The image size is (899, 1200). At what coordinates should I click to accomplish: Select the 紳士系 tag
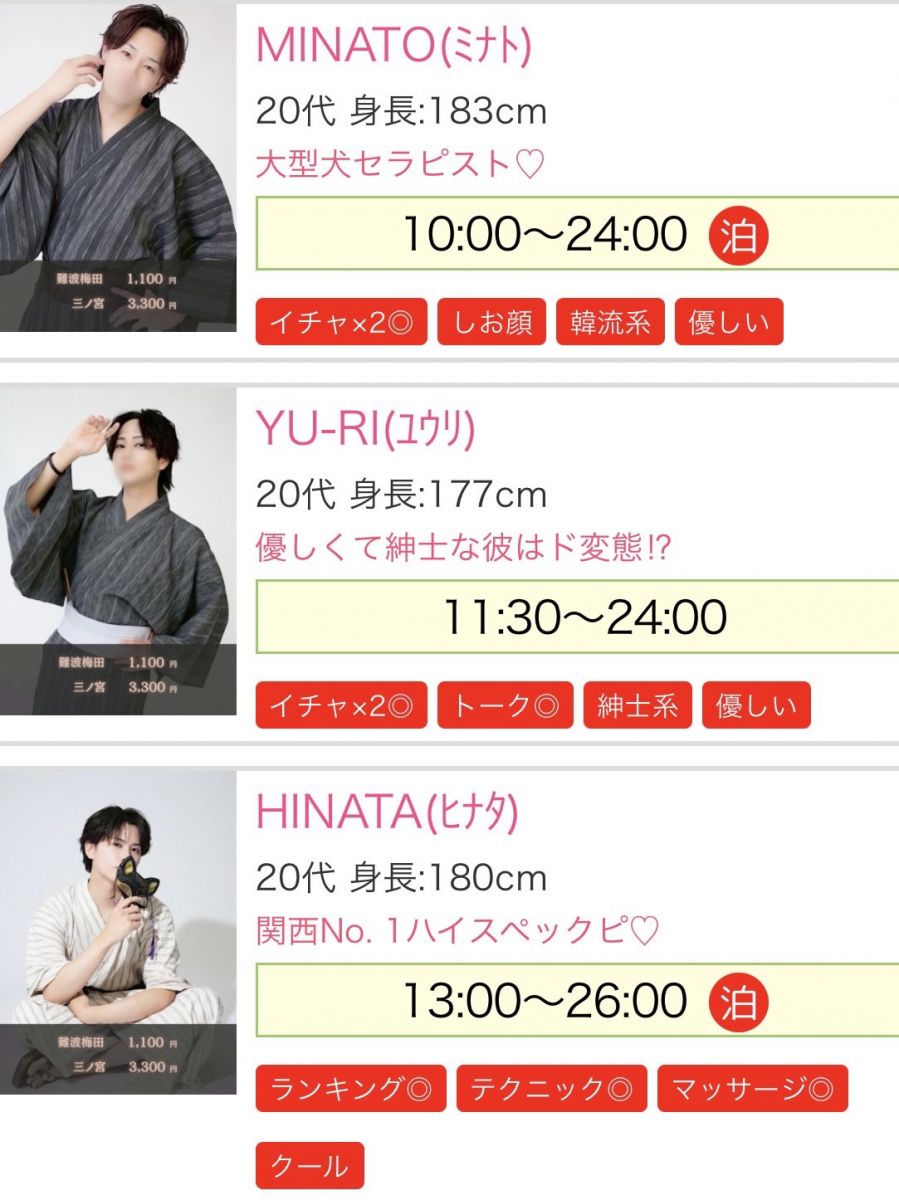tap(637, 706)
